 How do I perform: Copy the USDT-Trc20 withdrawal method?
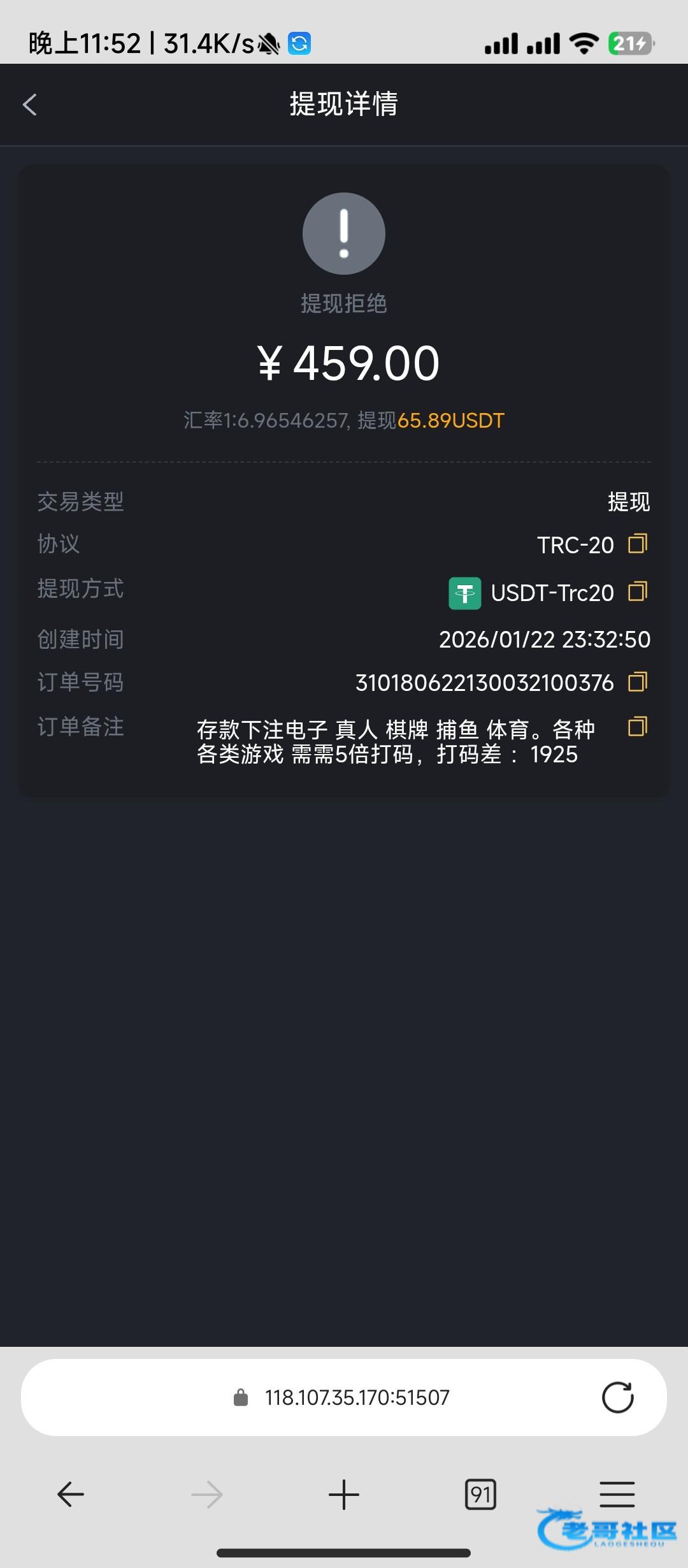[x=638, y=592]
